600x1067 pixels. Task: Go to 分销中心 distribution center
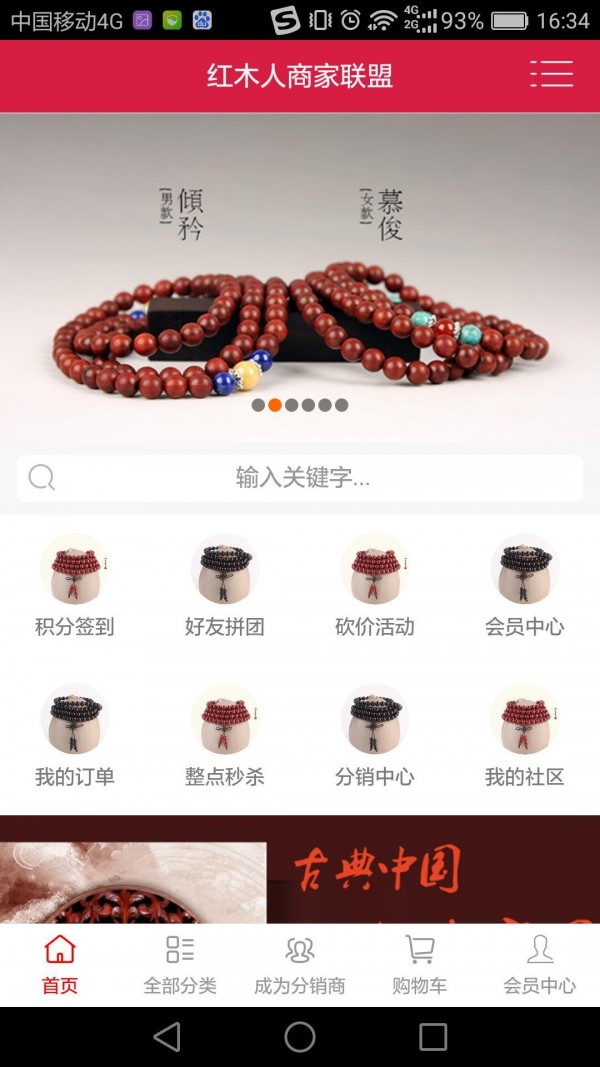point(375,737)
